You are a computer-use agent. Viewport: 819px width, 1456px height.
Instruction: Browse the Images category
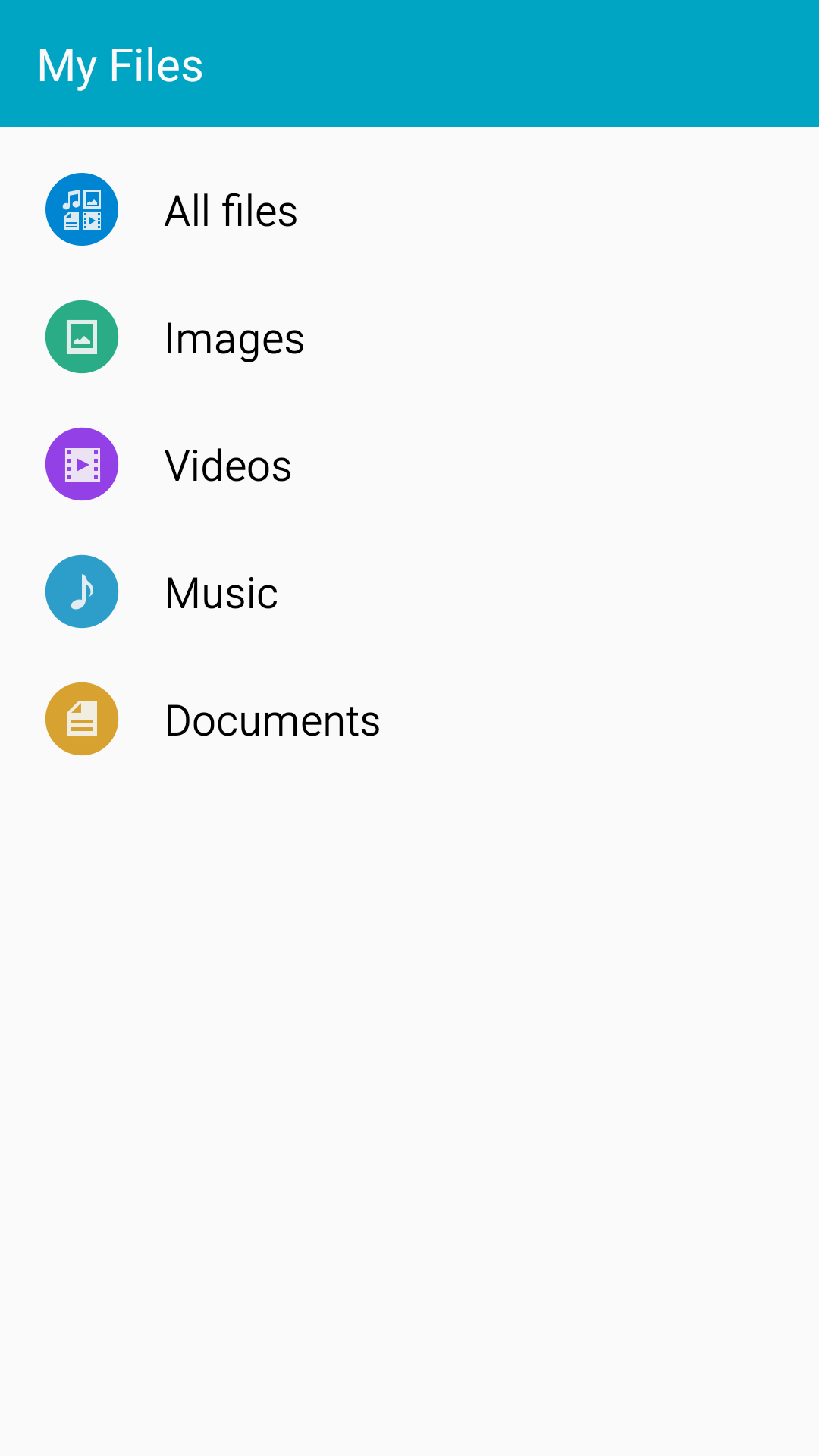(x=409, y=337)
